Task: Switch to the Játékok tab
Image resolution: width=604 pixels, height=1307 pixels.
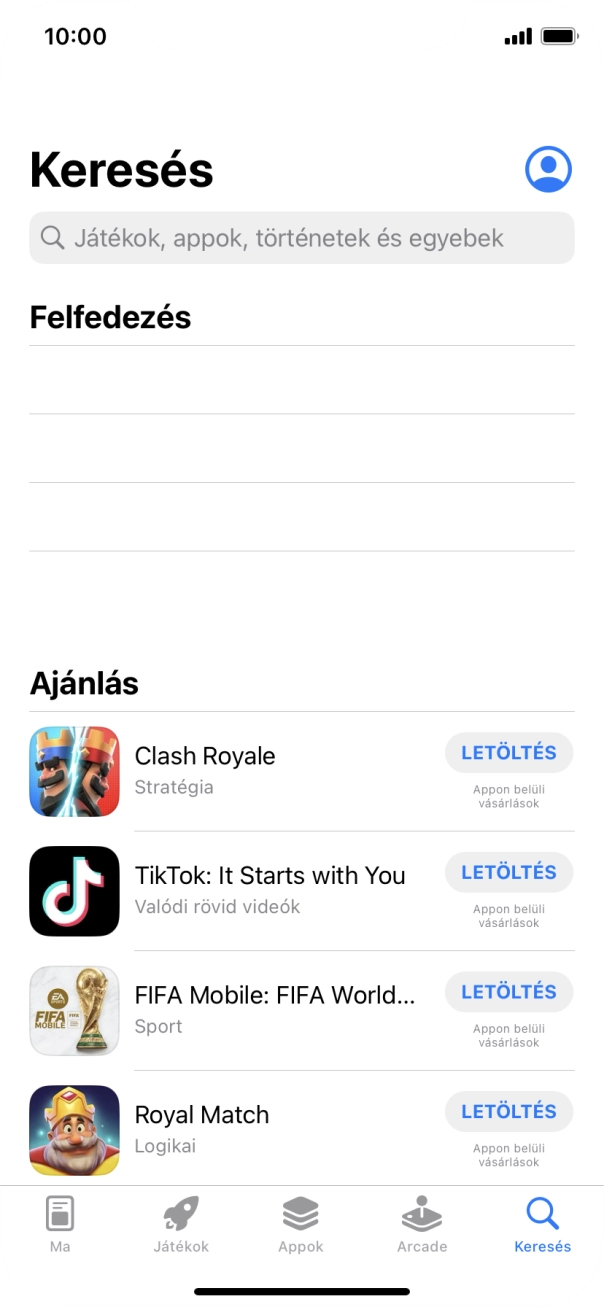Action: tap(181, 1225)
